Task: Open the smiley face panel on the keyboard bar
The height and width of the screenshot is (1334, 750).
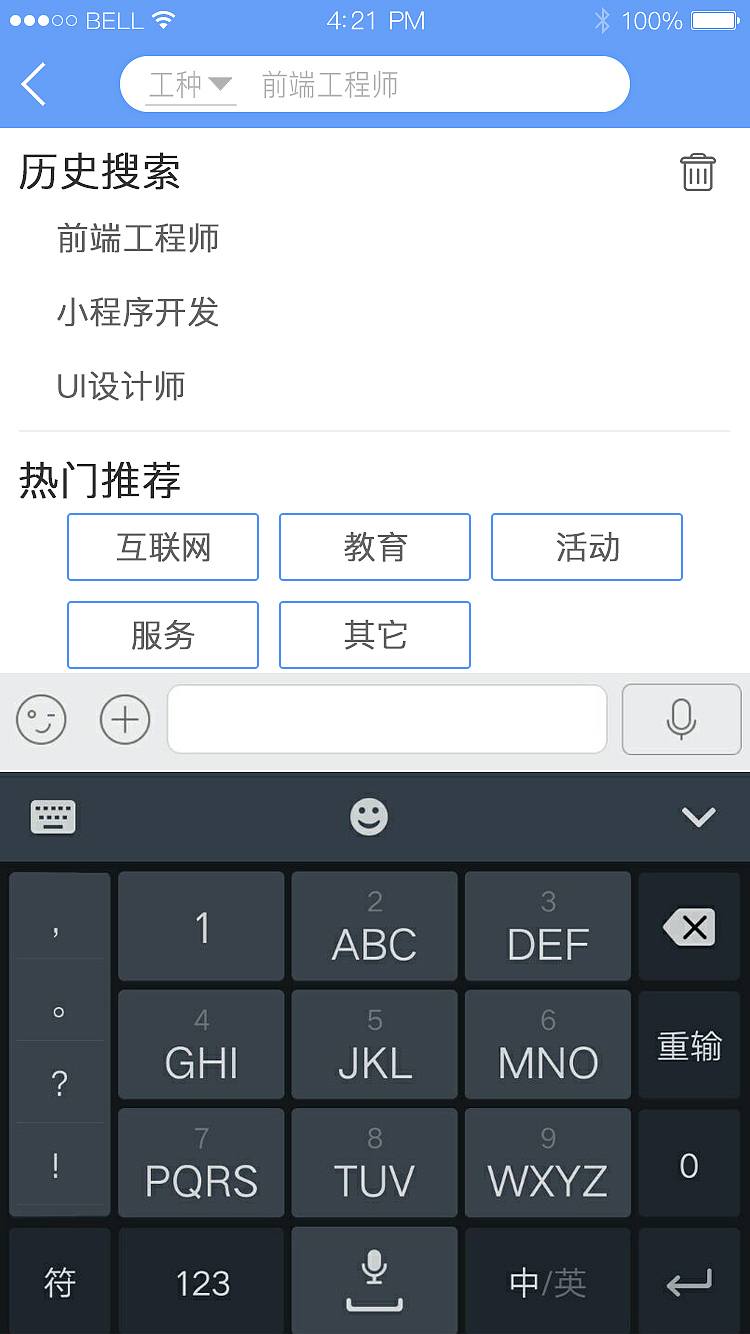Action: point(369,816)
